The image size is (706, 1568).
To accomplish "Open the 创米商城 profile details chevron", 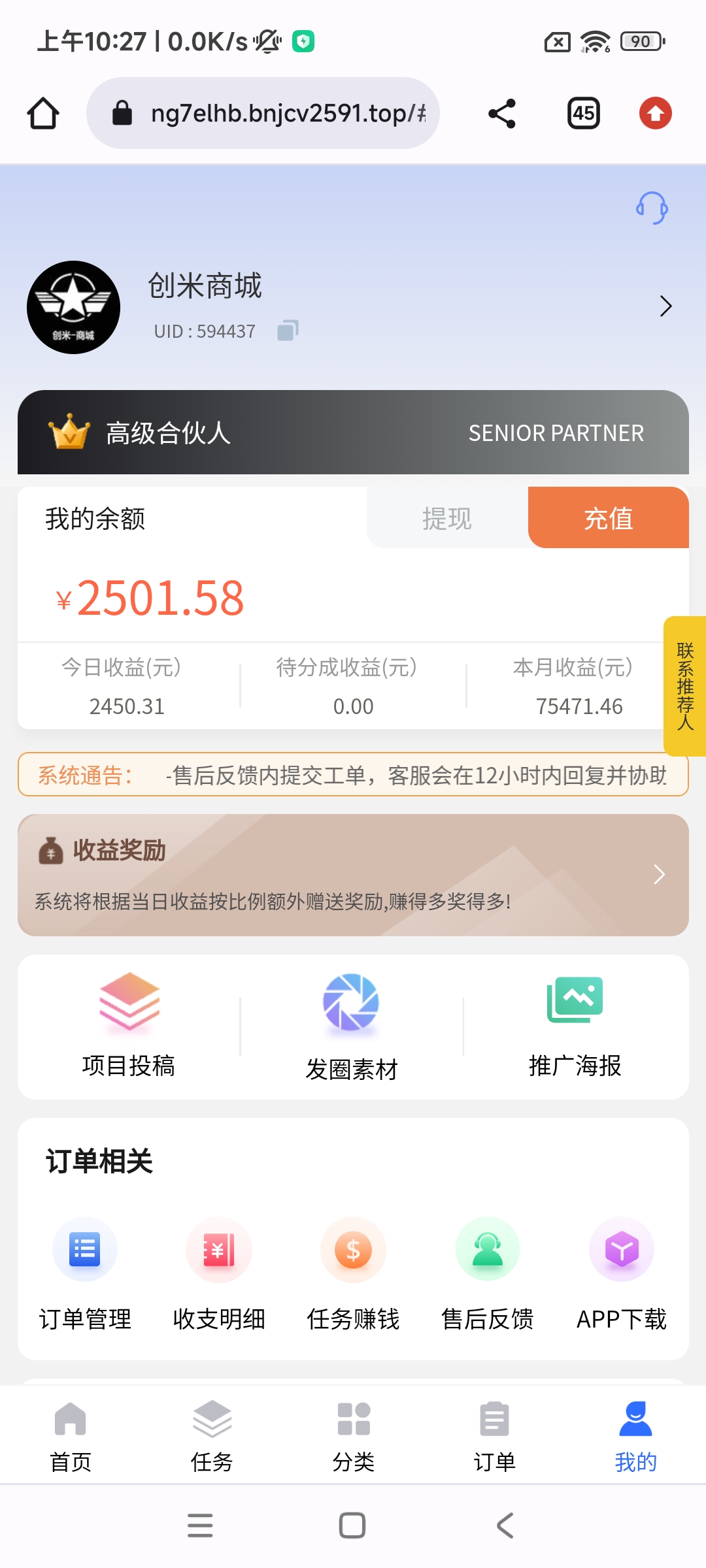I will click(665, 306).
